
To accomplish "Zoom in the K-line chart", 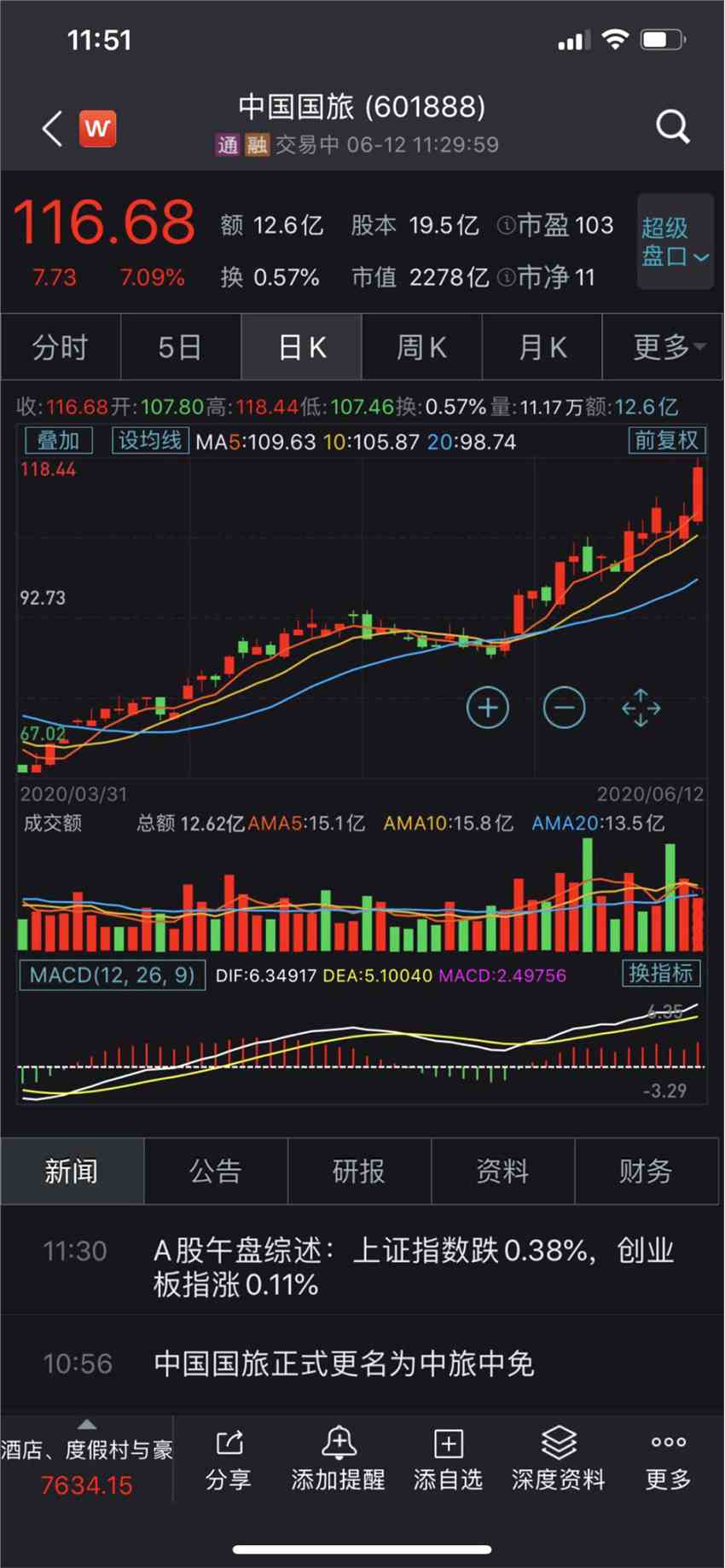I will click(x=488, y=708).
